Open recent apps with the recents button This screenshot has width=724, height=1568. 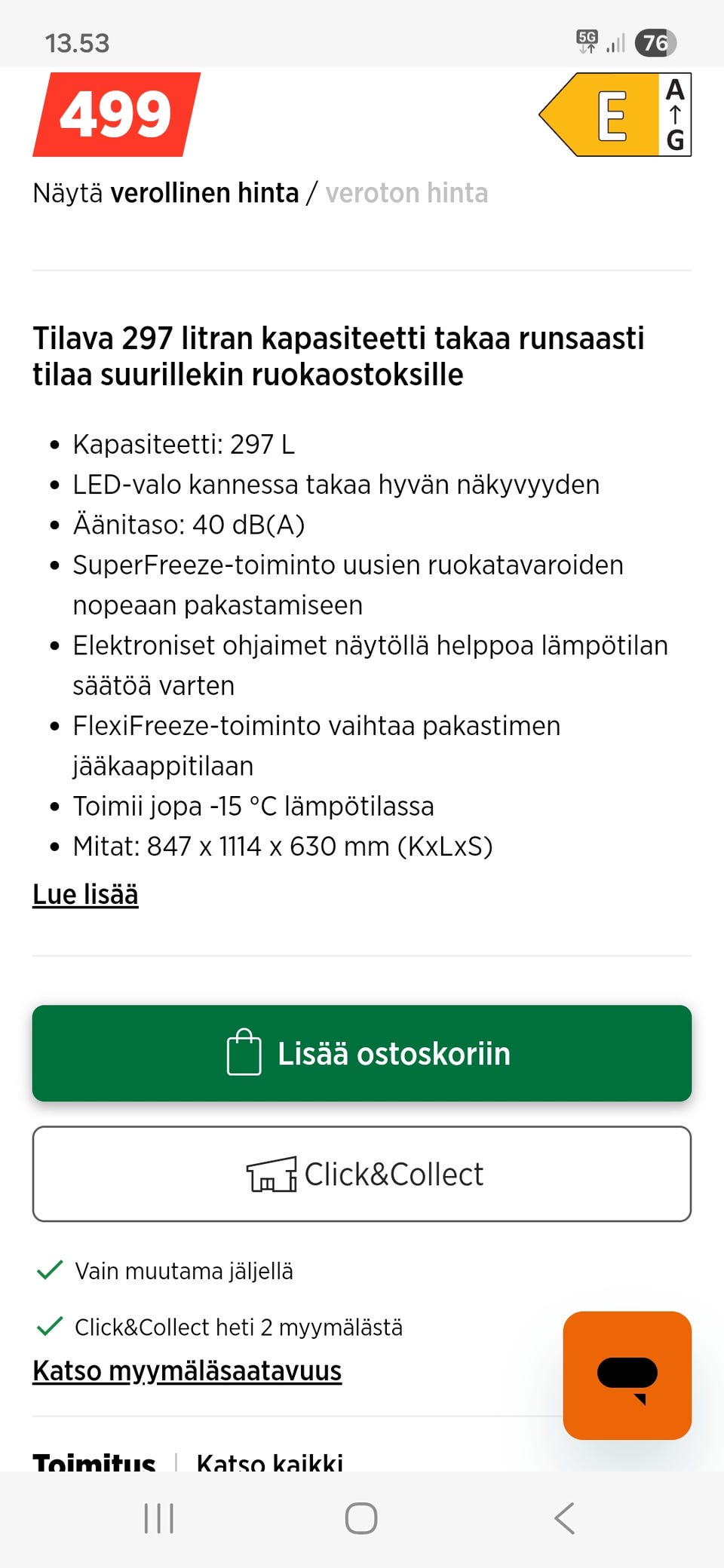157,1518
